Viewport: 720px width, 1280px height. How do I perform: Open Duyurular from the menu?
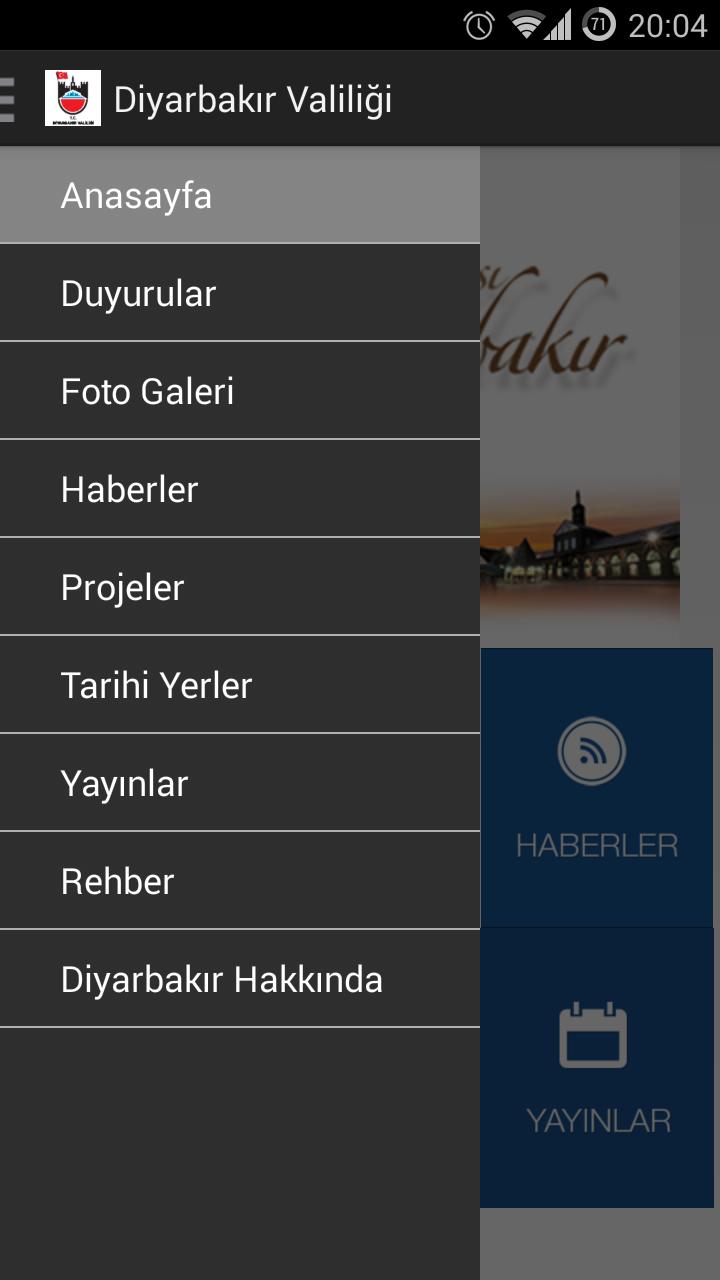(239, 293)
